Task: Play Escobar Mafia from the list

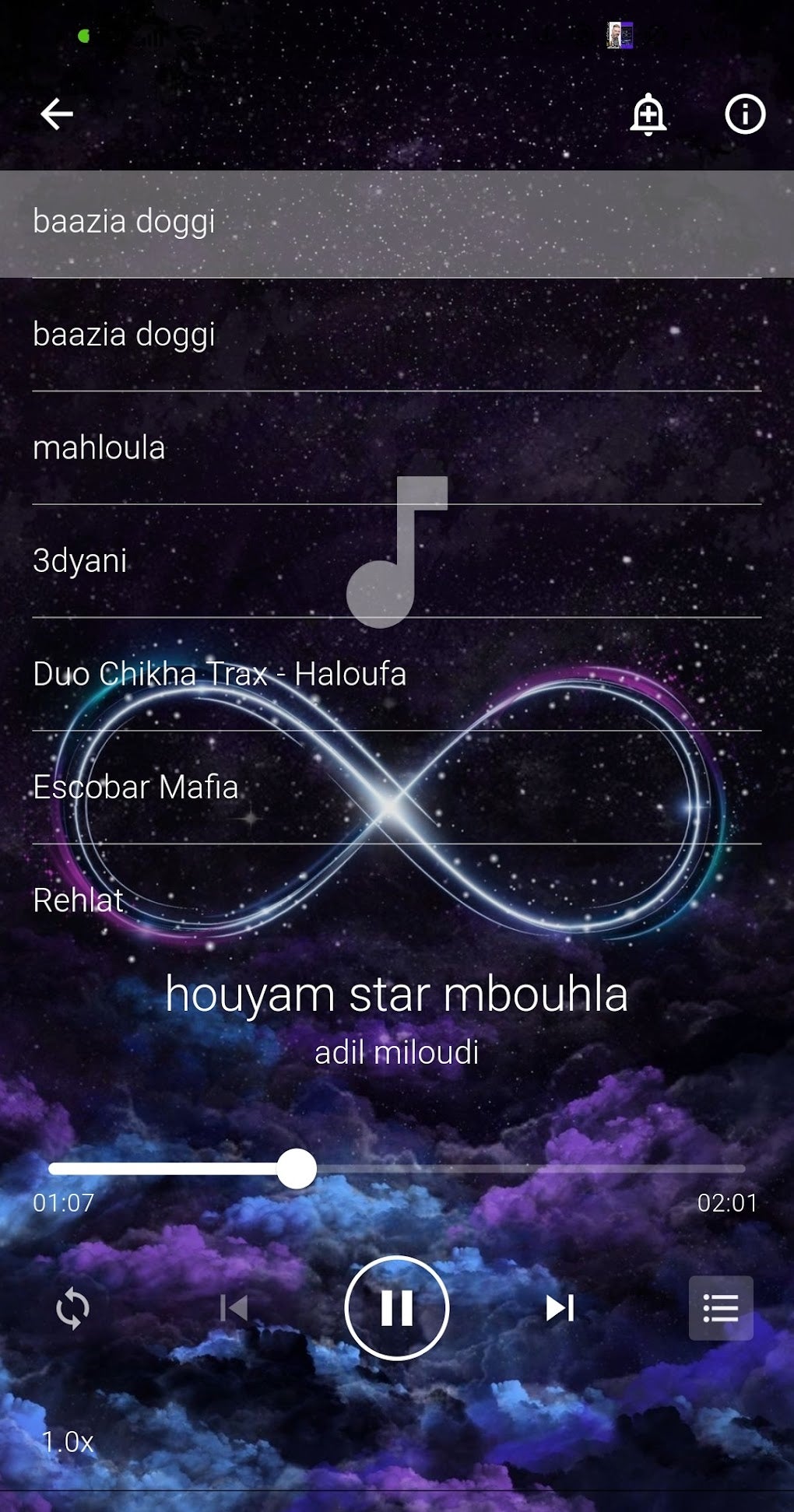Action: [x=397, y=787]
